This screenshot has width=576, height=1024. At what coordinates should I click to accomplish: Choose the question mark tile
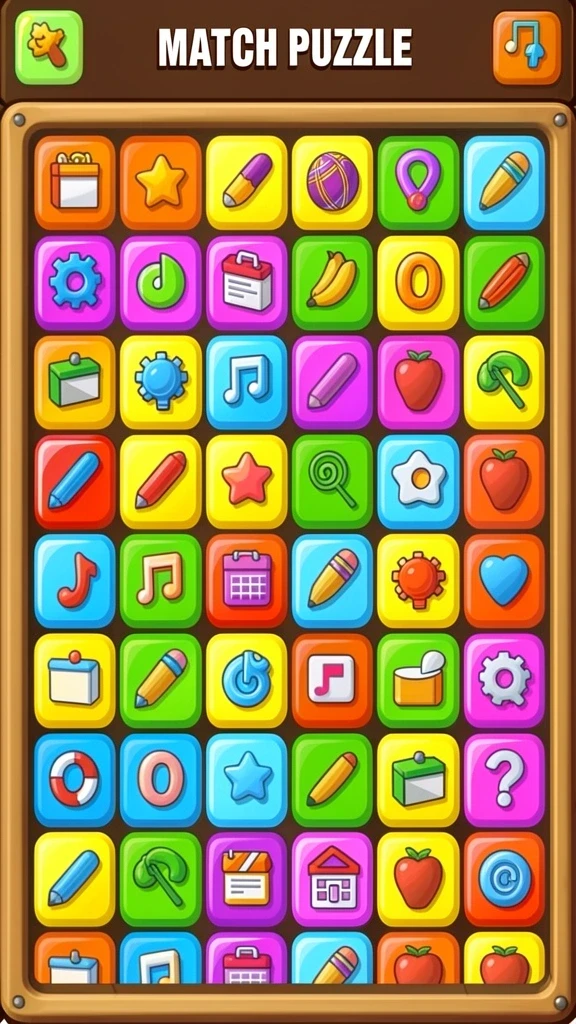(504, 780)
